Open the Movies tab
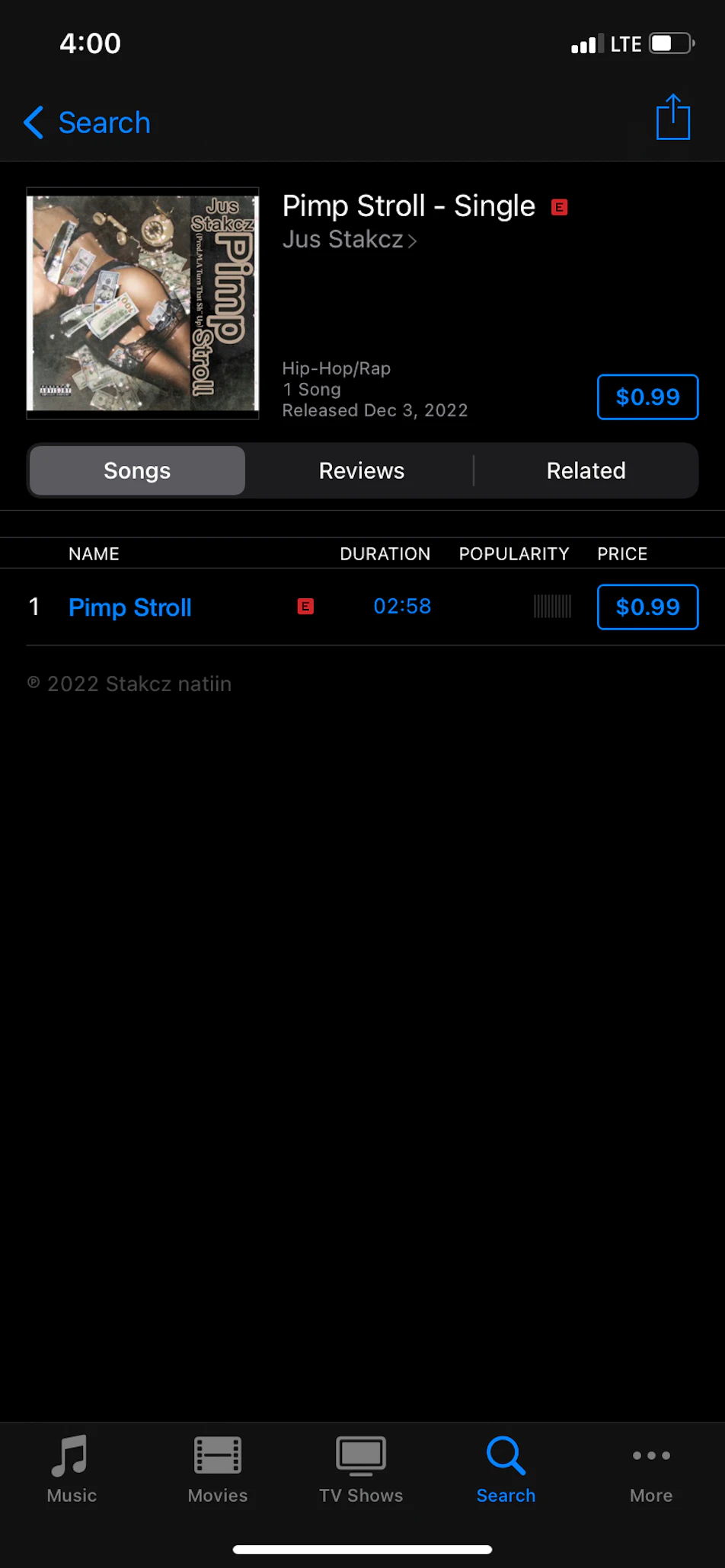This screenshot has height=1568, width=725. pyautogui.click(x=217, y=1469)
